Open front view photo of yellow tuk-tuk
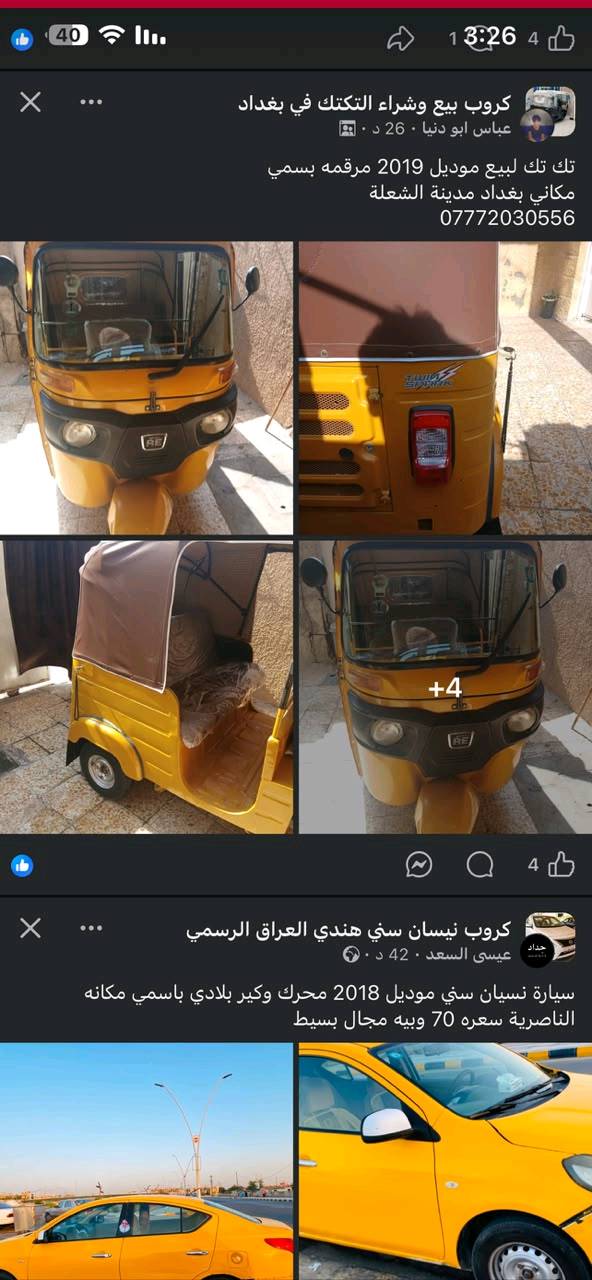Image resolution: width=592 pixels, height=1280 pixels. [146, 388]
